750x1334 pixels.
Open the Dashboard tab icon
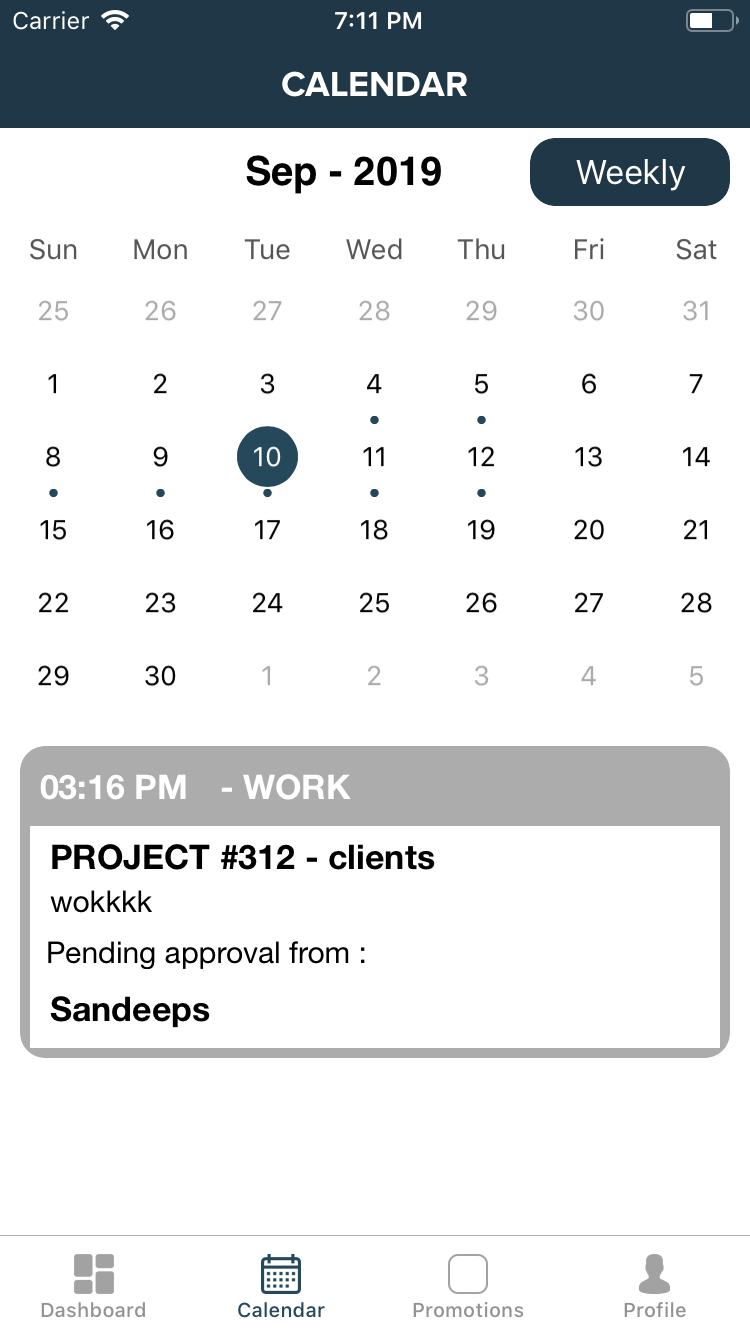point(93,1275)
